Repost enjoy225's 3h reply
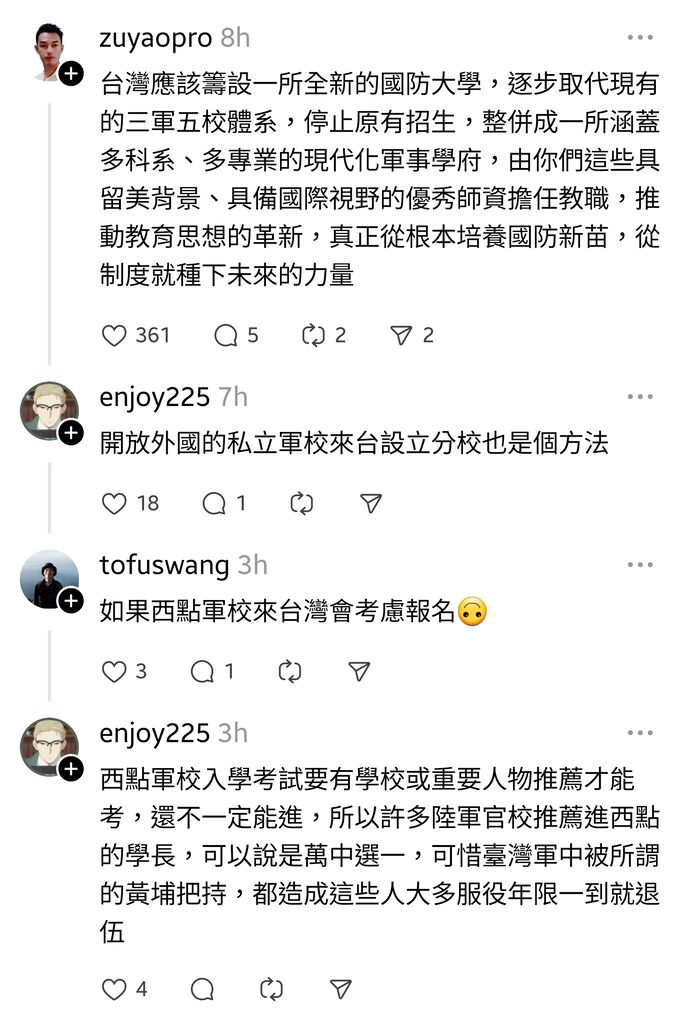This screenshot has height=1024, width=680. click(x=271, y=989)
